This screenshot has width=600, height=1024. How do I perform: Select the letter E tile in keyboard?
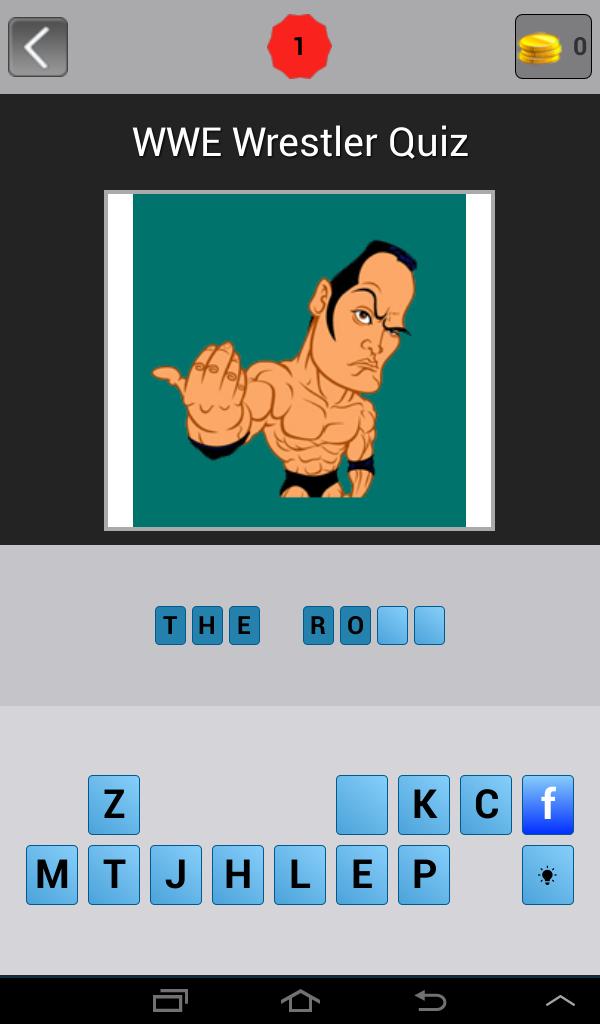[x=362, y=875]
